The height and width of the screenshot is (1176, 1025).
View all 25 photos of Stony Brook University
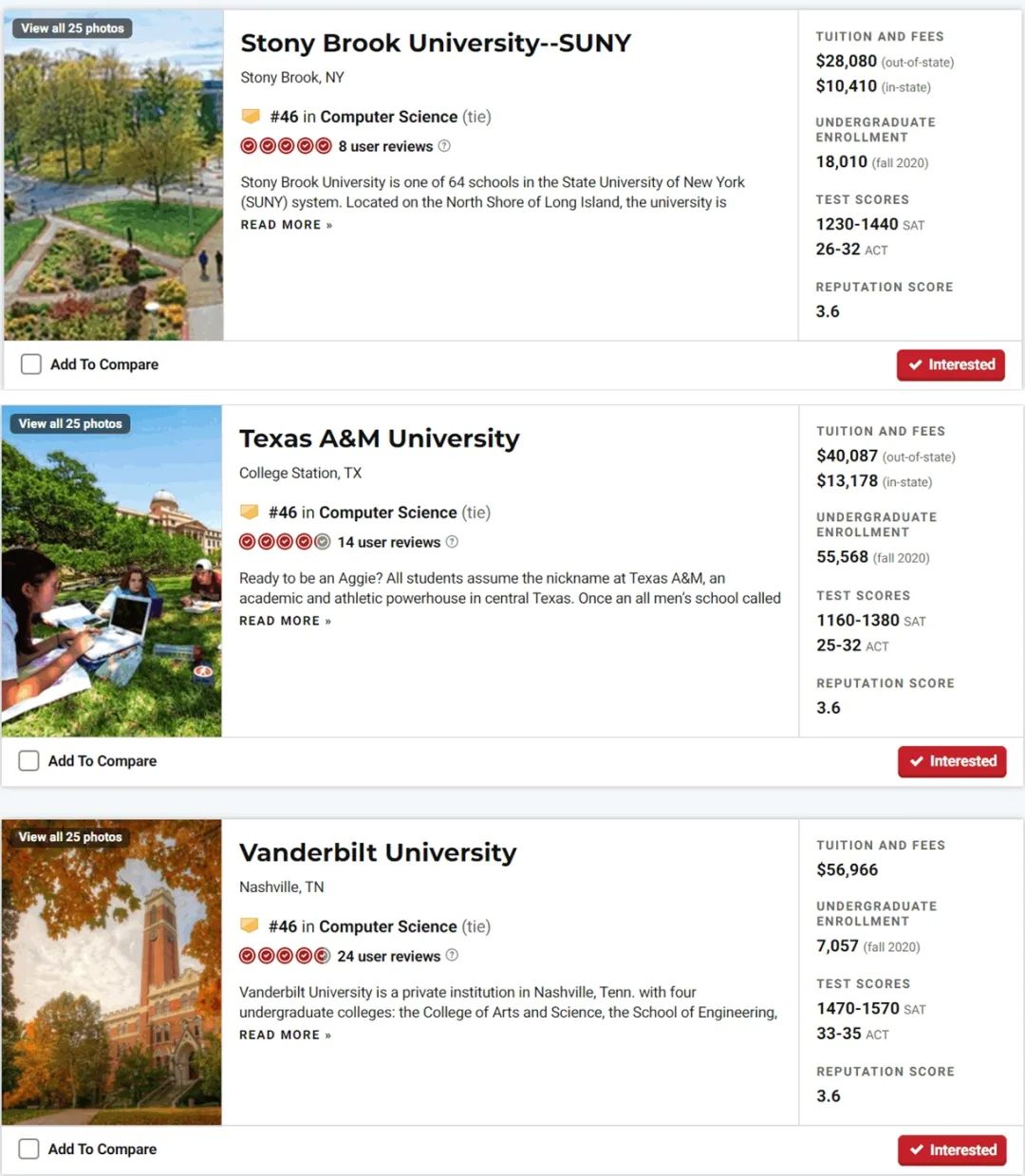(x=72, y=28)
